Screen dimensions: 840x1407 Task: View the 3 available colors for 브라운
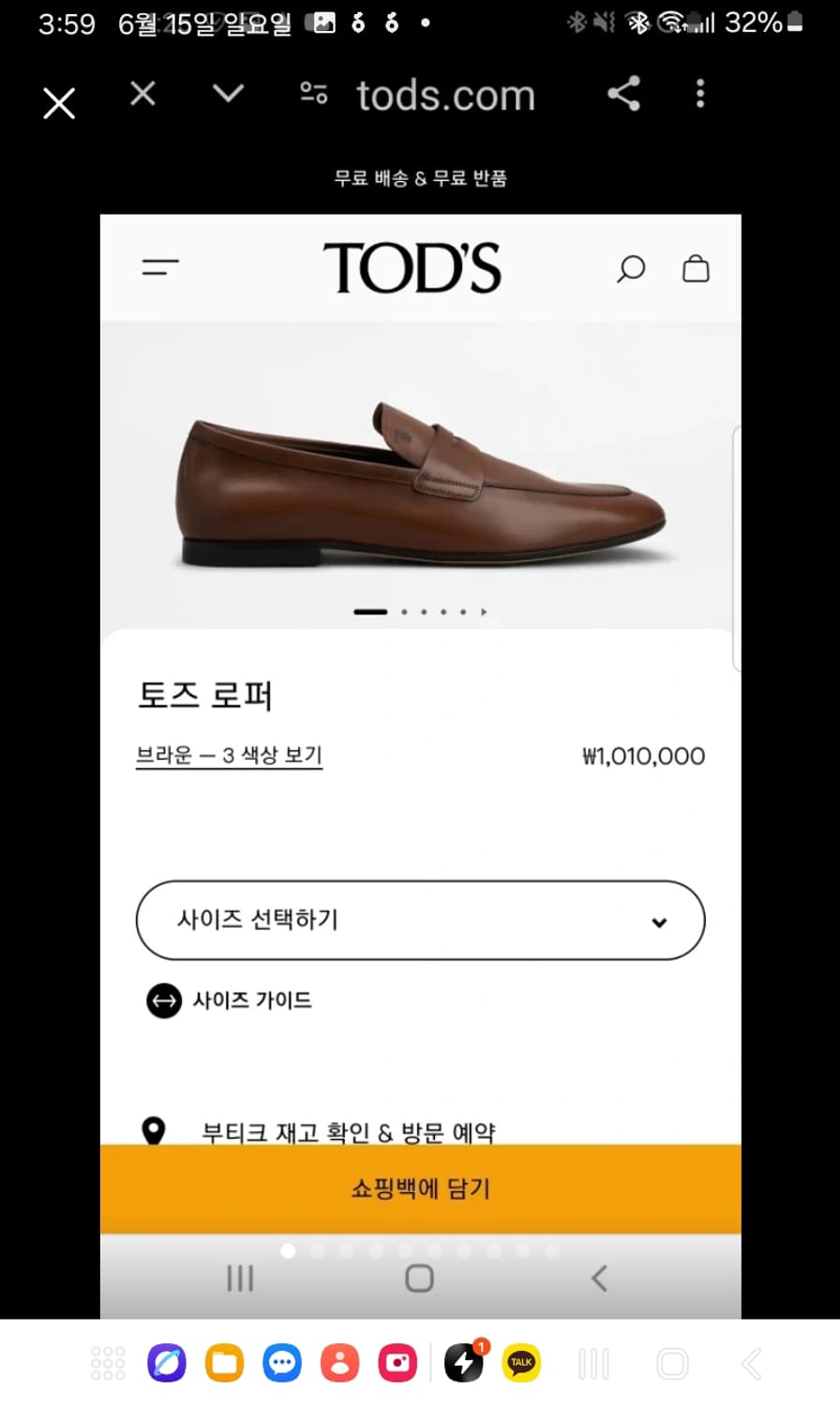click(x=229, y=756)
